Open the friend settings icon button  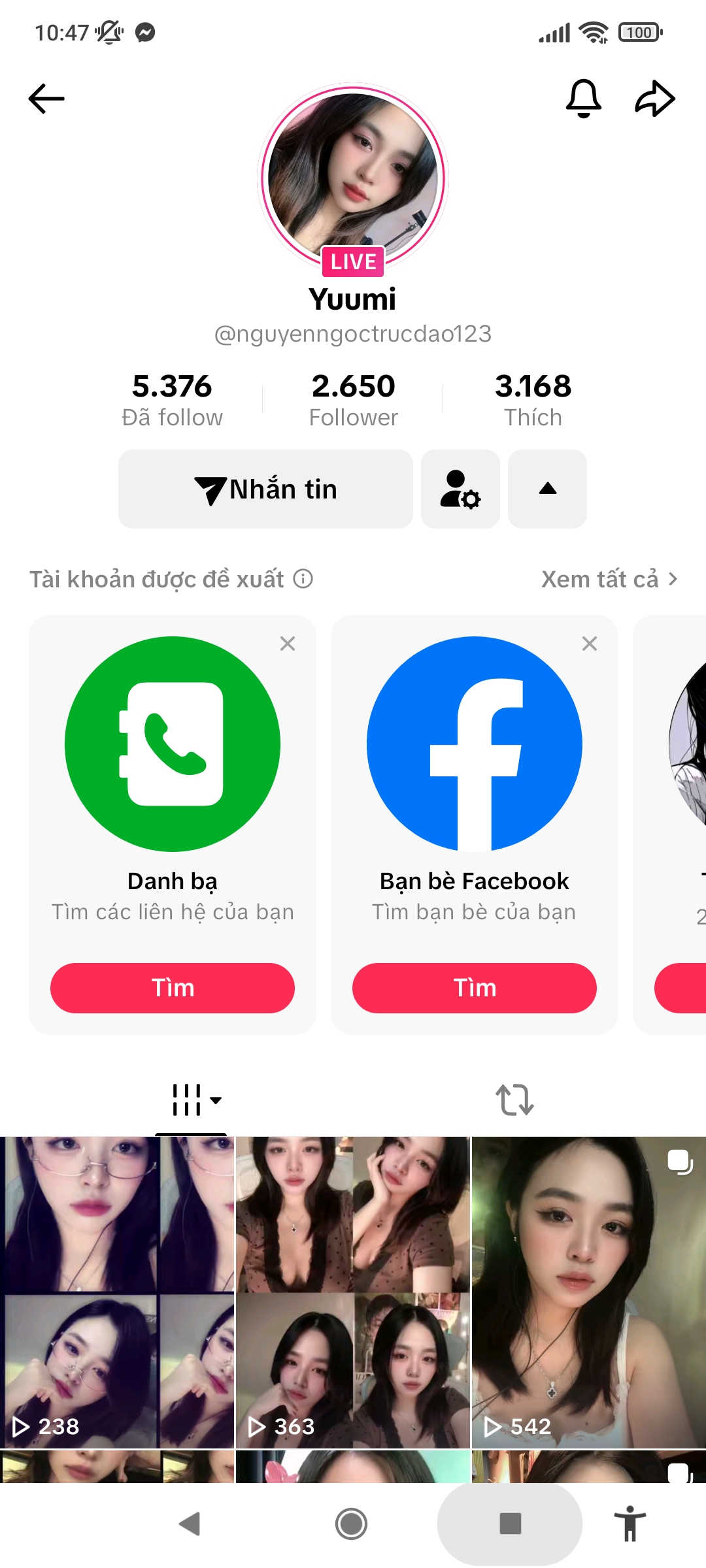(460, 489)
